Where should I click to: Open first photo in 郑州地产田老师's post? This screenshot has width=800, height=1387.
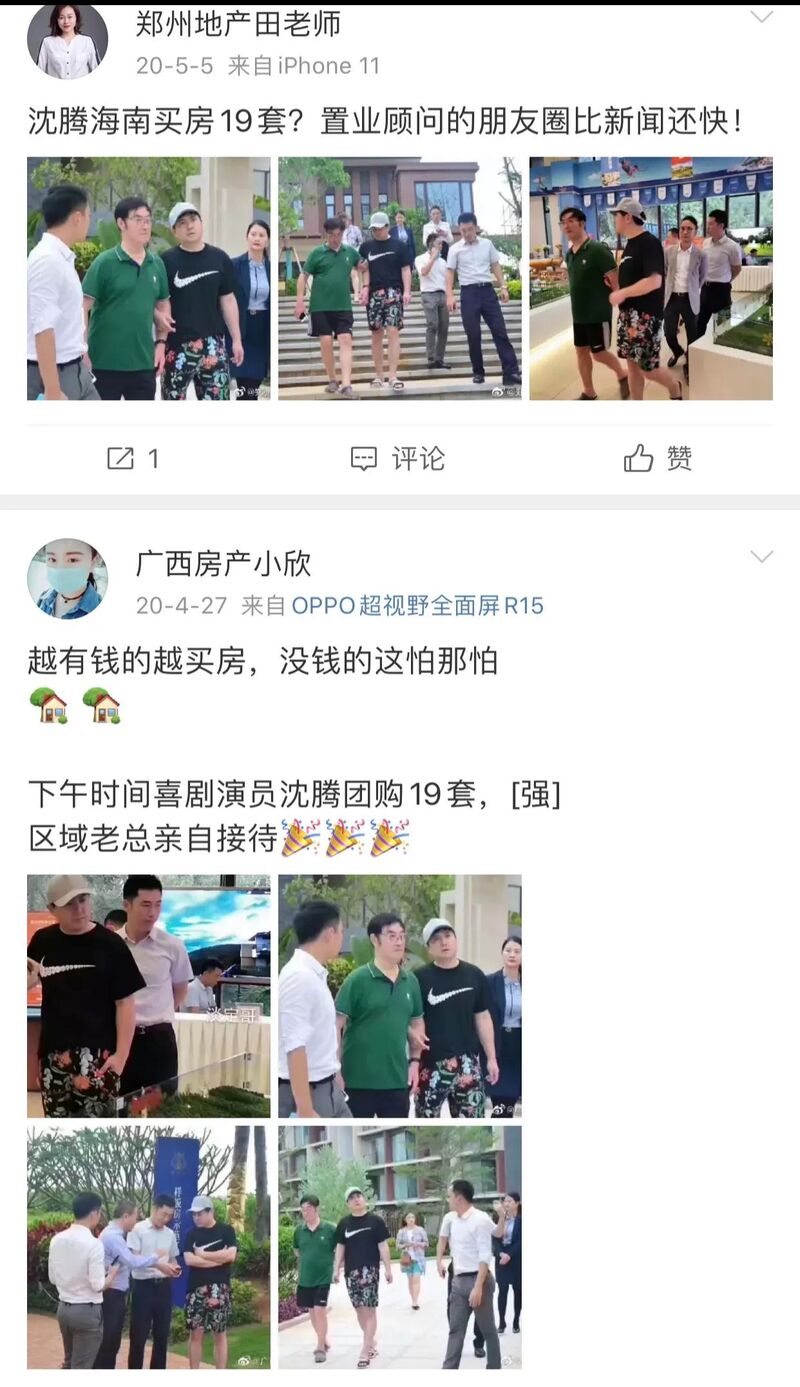[148, 278]
